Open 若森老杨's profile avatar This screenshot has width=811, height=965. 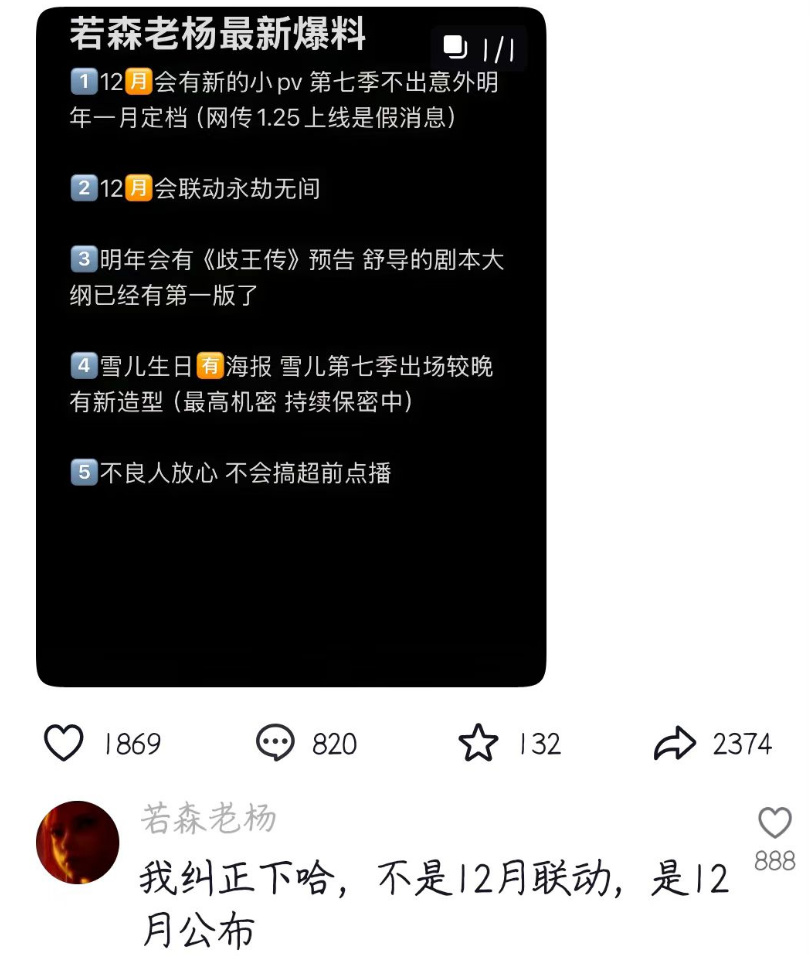(77, 842)
